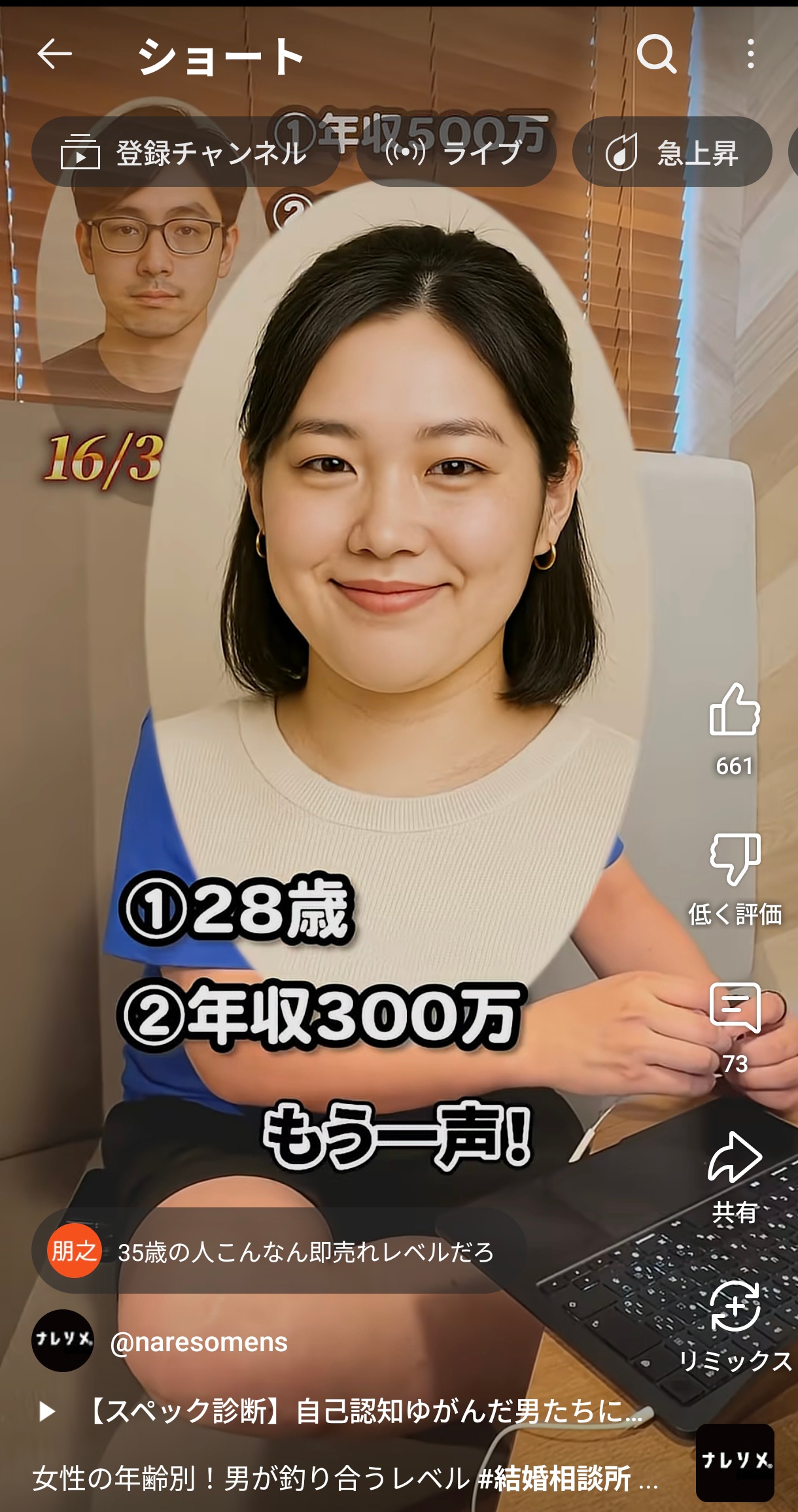The height and width of the screenshot is (1512, 798).
Task: Visit the @naresomens channel
Action: coord(199,1342)
